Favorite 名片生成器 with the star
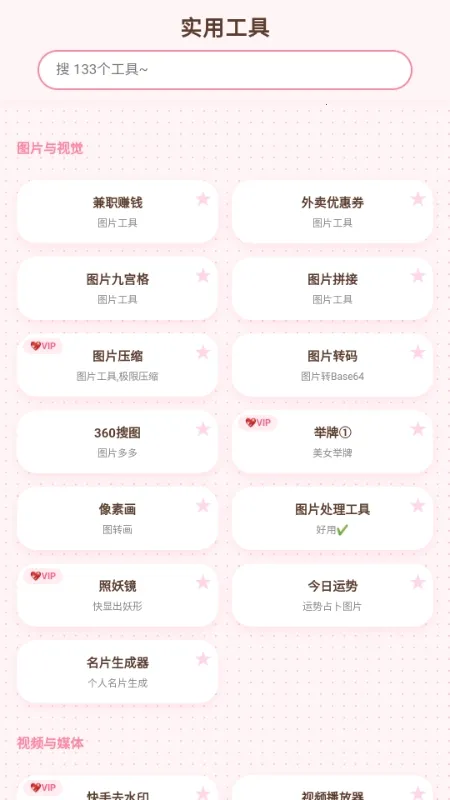 (203, 659)
